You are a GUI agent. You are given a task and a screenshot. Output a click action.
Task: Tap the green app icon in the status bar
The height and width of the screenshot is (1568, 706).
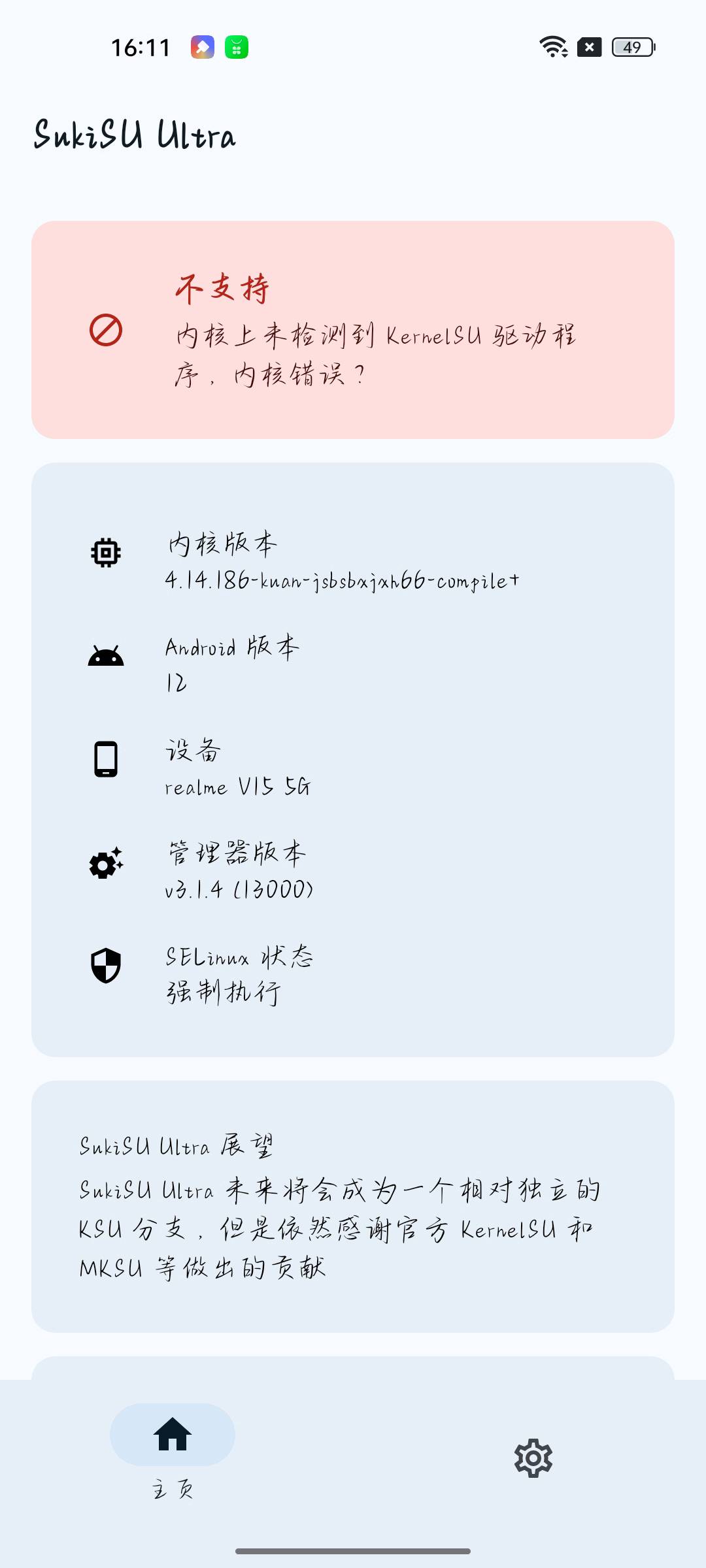(x=235, y=46)
